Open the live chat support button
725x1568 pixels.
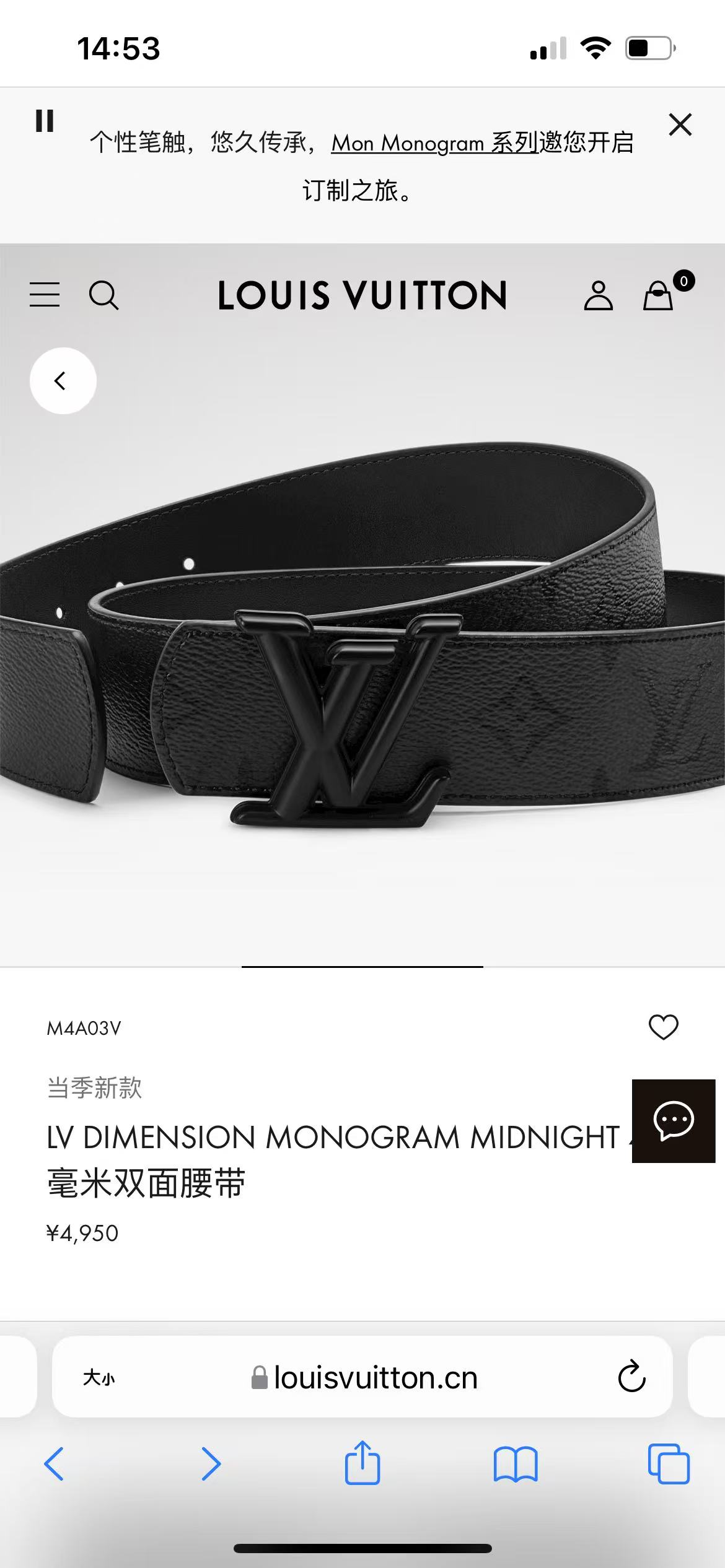pos(673,1121)
